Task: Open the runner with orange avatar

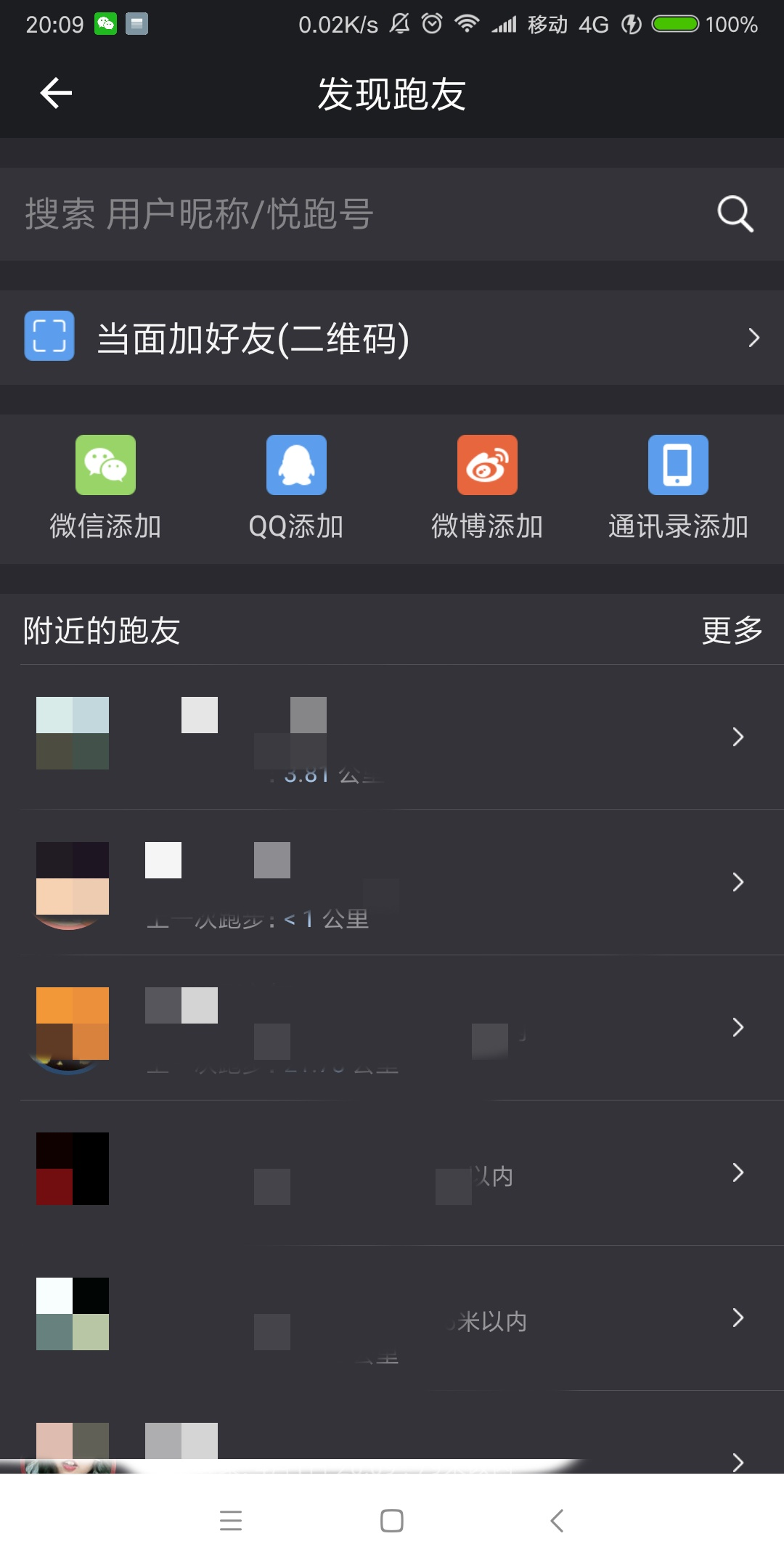Action: (x=392, y=1027)
